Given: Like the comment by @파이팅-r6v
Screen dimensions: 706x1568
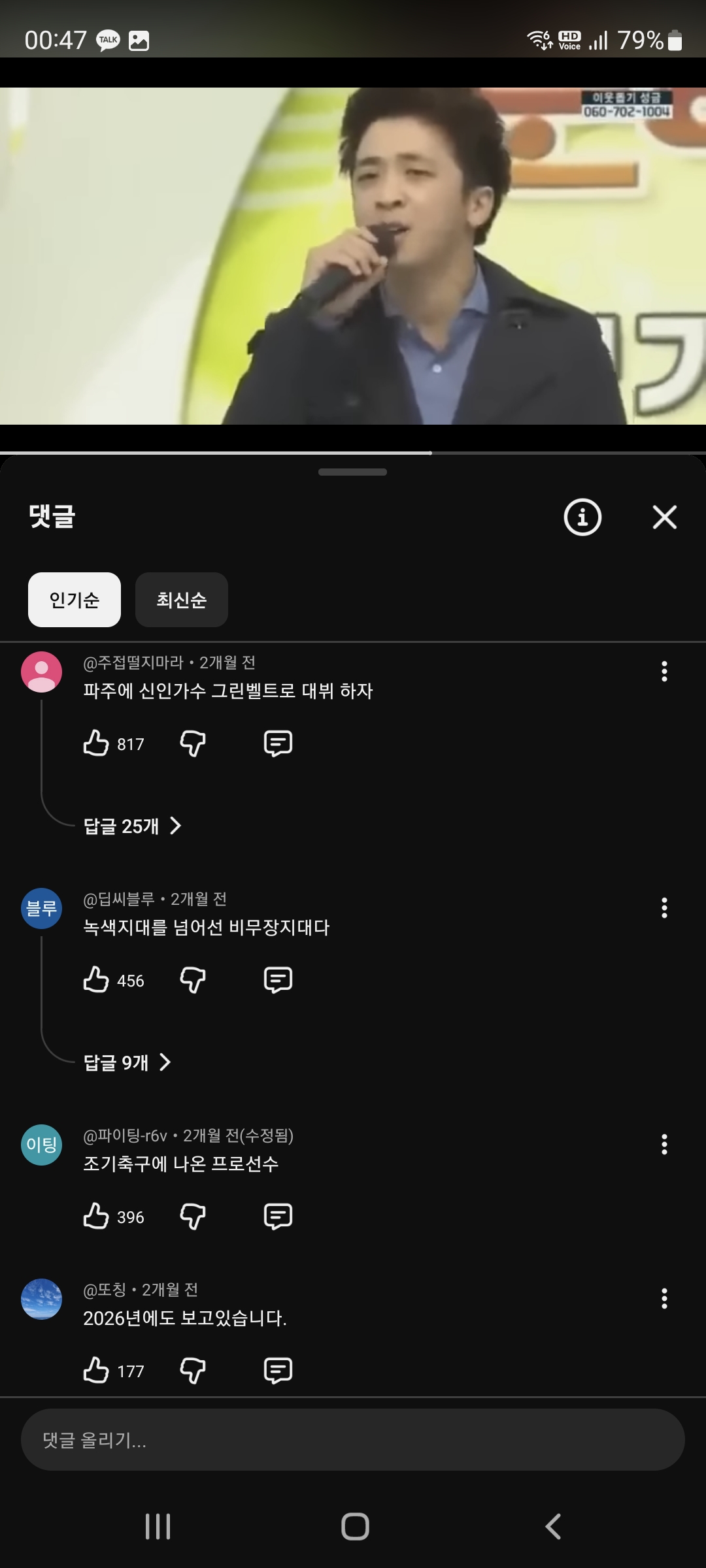Looking at the screenshot, I should [96, 1216].
